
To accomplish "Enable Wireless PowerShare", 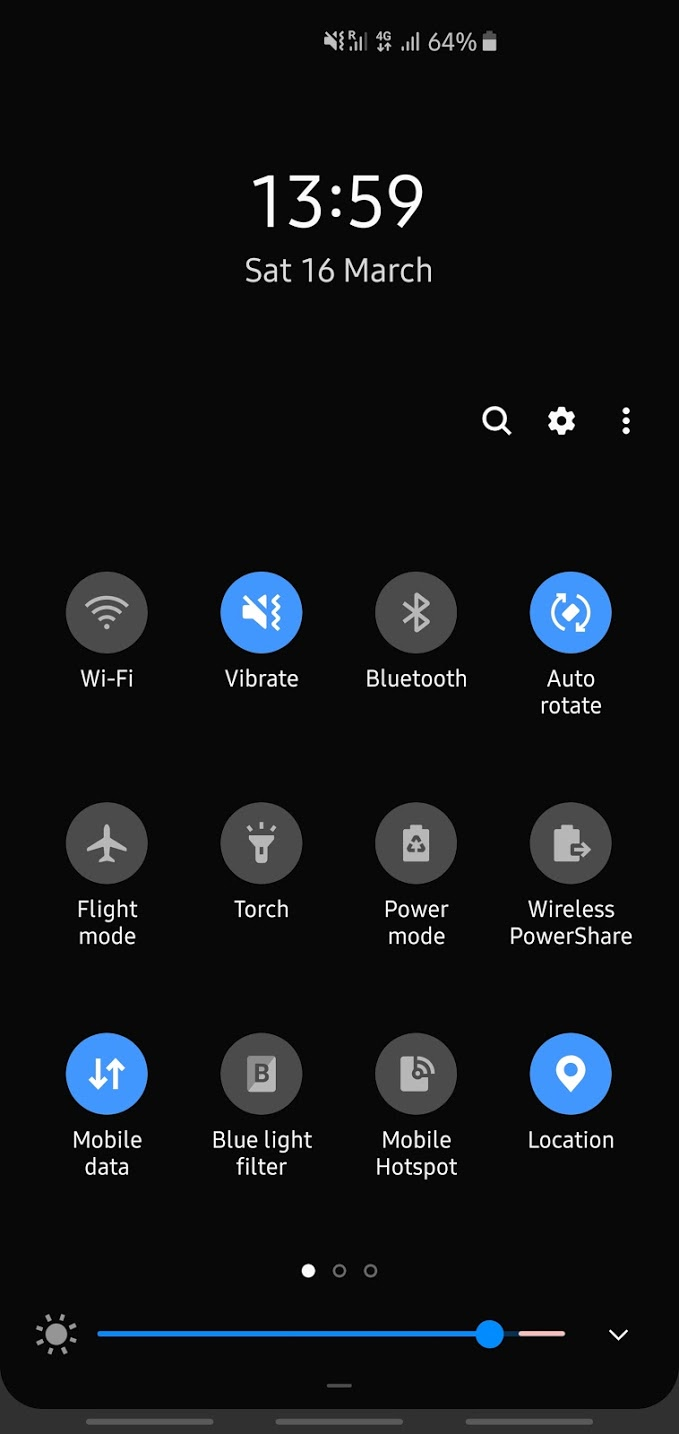I will [570, 844].
